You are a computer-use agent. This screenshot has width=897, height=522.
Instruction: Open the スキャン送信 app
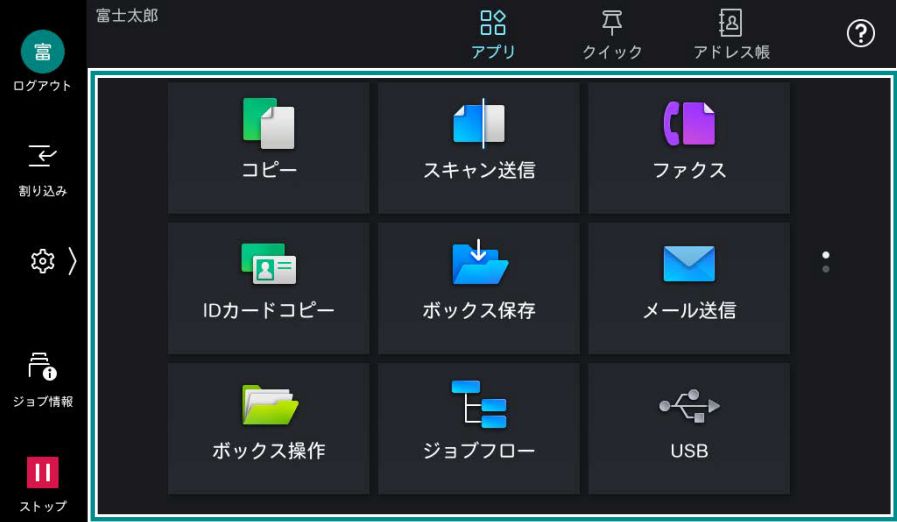click(478, 148)
